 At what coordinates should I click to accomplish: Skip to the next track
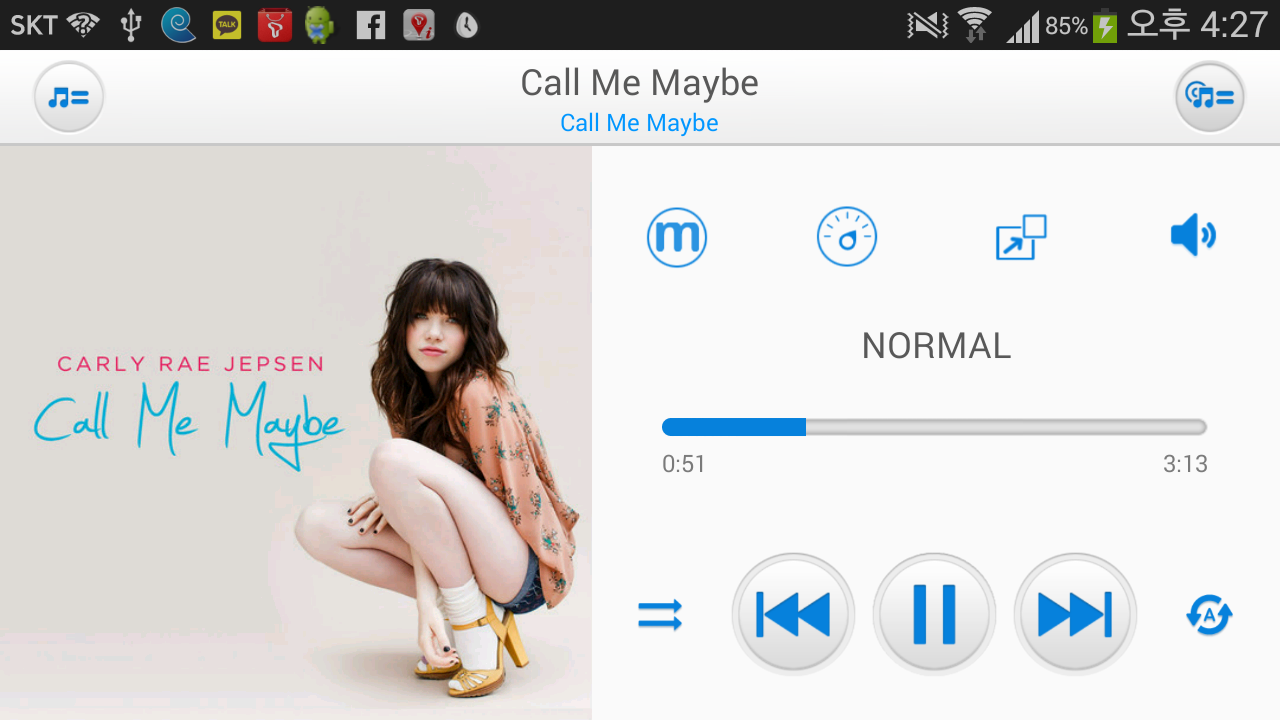pos(1075,614)
